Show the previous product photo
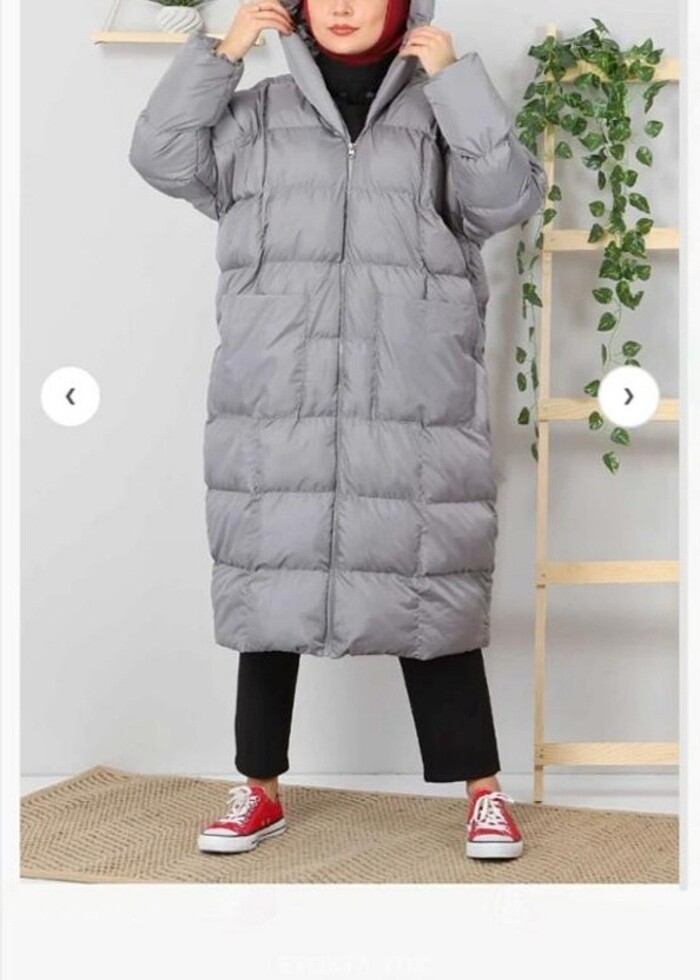The height and width of the screenshot is (980, 700). pyautogui.click(x=70, y=397)
